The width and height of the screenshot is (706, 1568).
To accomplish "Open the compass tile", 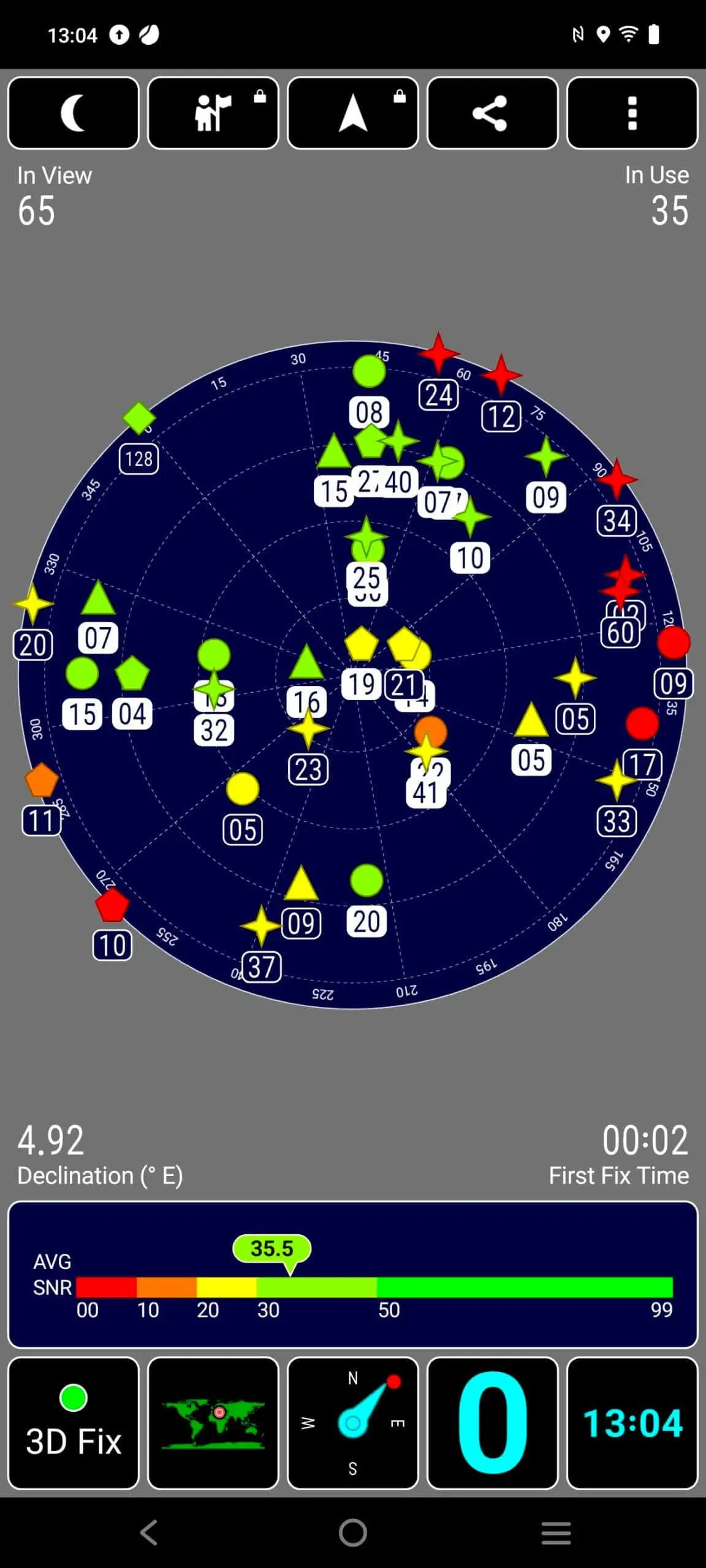I will [x=353, y=1422].
